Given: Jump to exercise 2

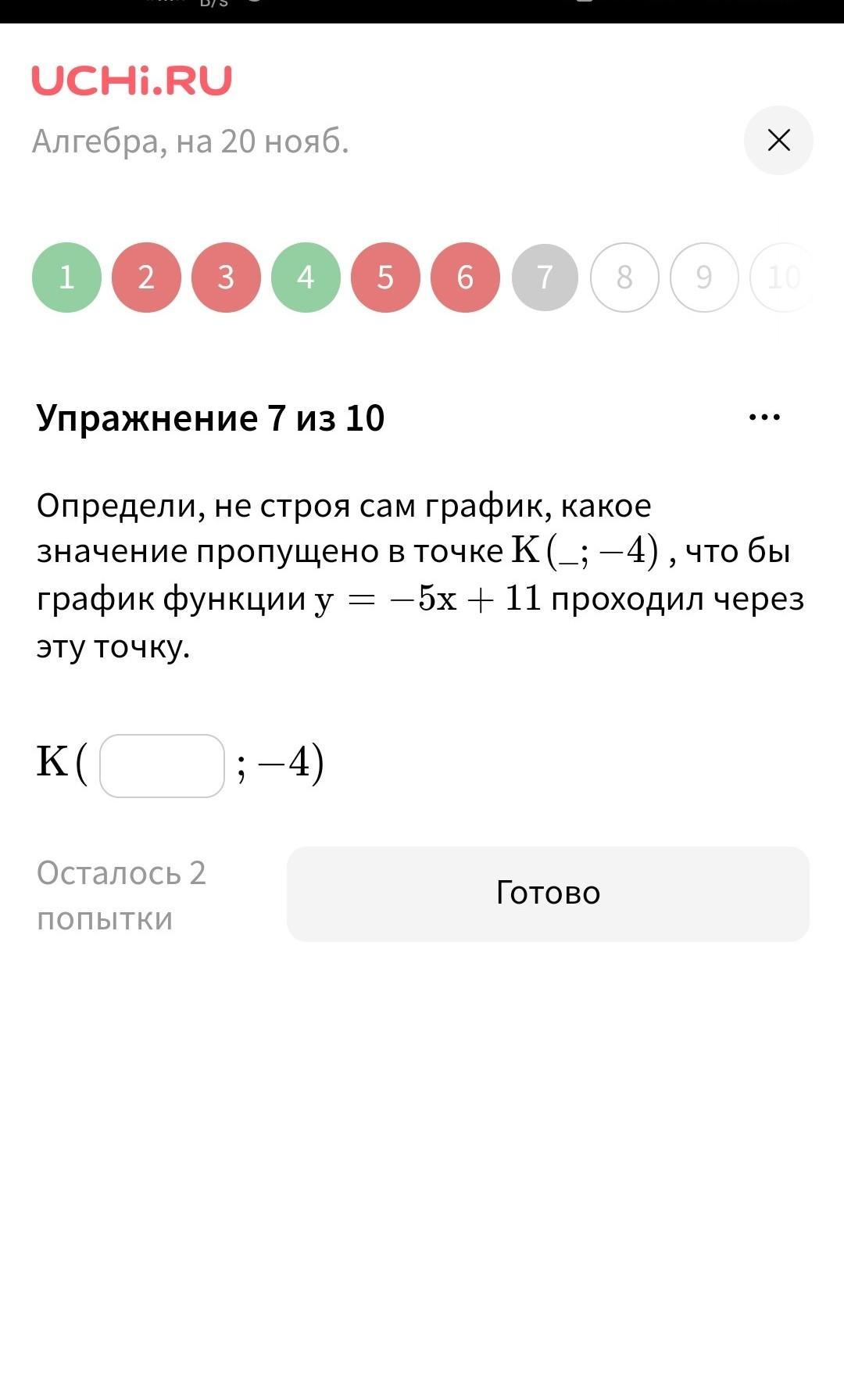Looking at the screenshot, I should click(146, 277).
